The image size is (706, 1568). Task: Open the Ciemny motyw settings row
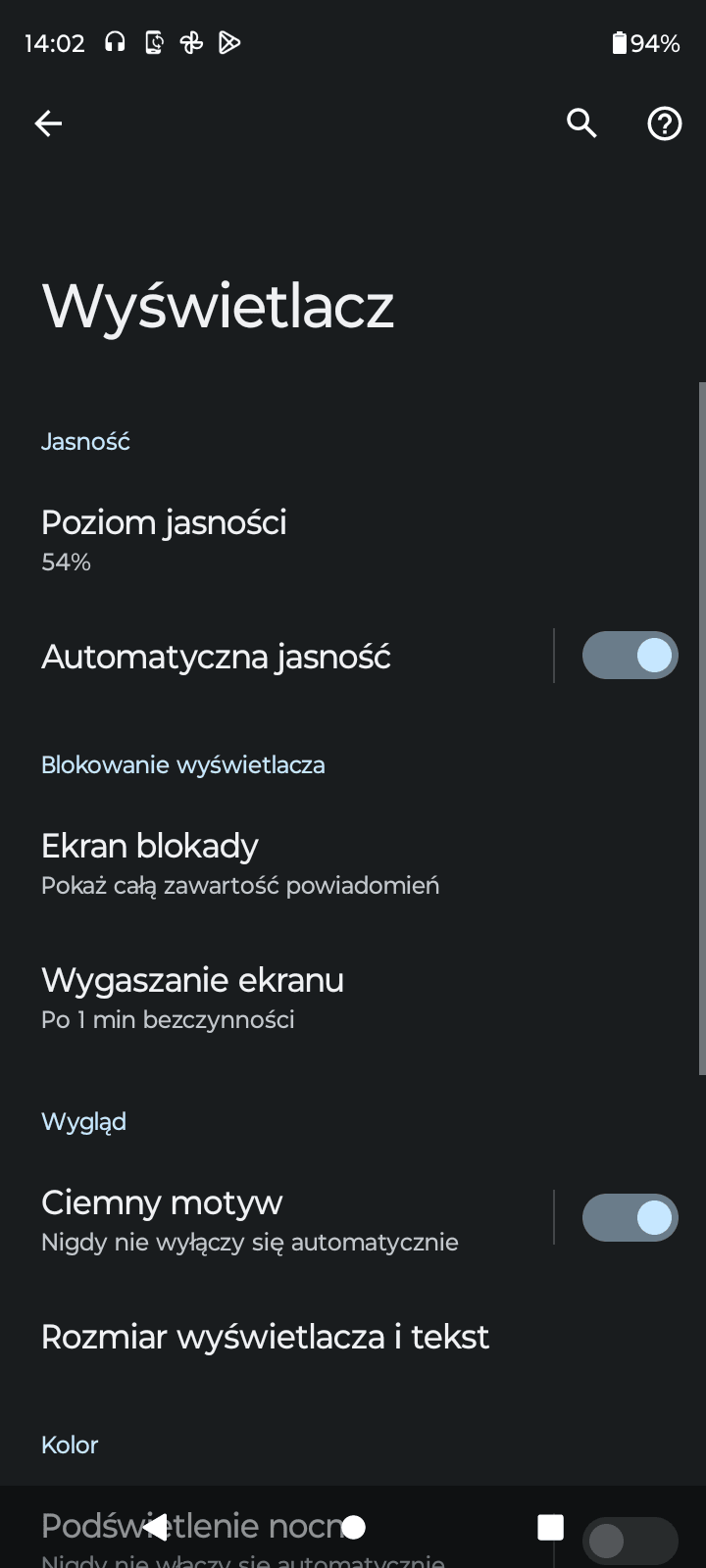coord(277,1219)
